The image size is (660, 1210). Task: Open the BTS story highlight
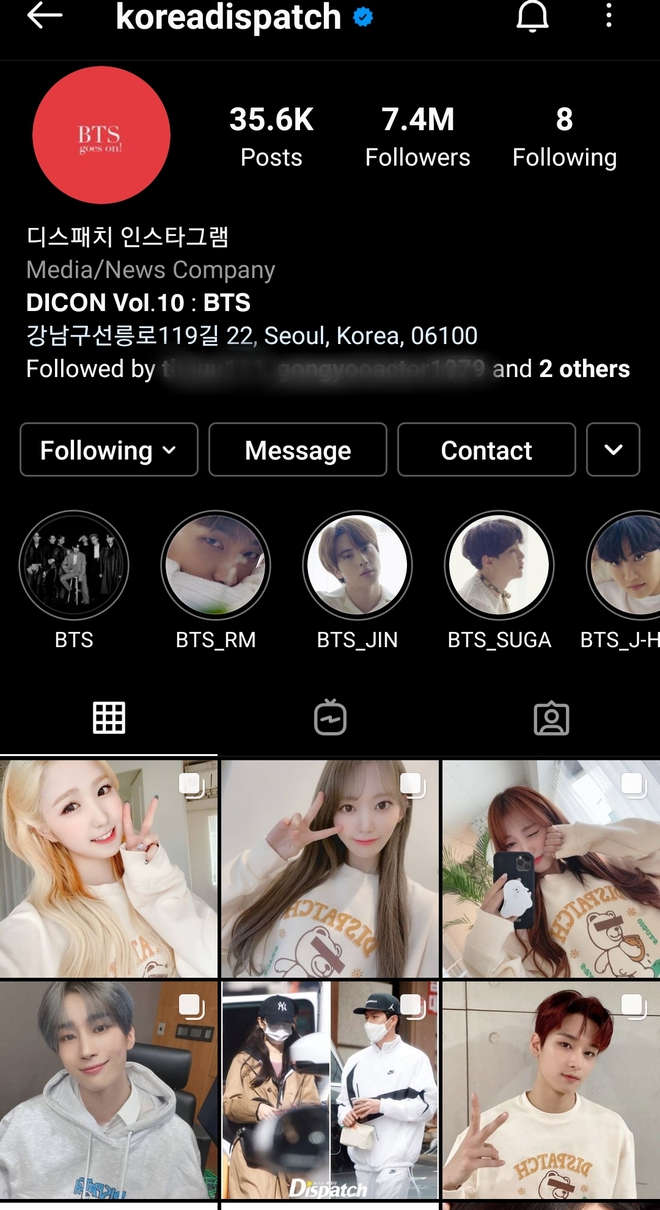click(x=74, y=566)
